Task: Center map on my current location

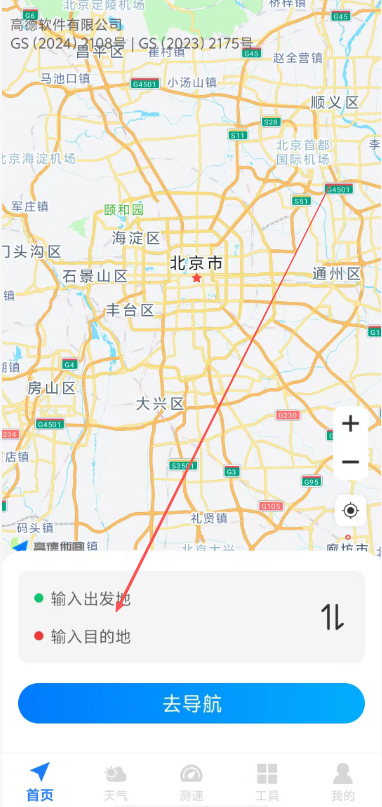Action: tap(351, 511)
